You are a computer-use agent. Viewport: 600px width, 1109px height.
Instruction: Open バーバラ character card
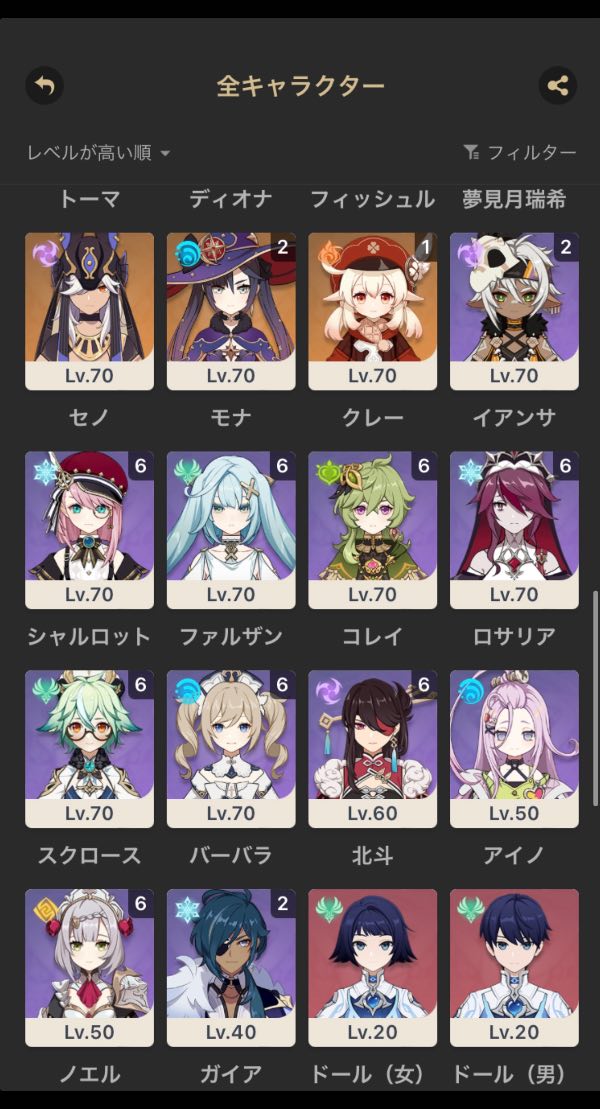(231, 749)
